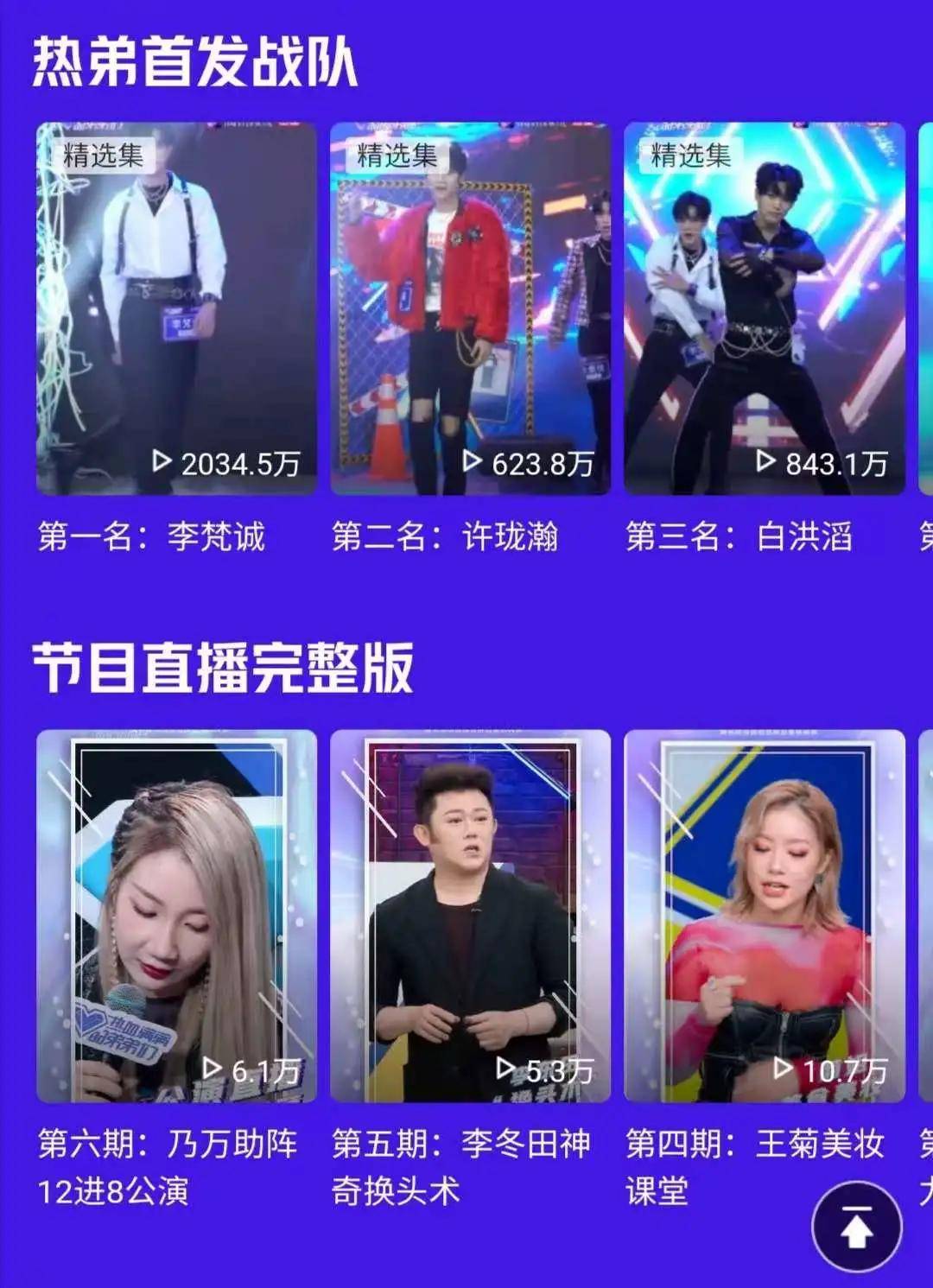Open the third-place 白洪滔 video card
Screen dimensions: 933x1288
click(764, 309)
